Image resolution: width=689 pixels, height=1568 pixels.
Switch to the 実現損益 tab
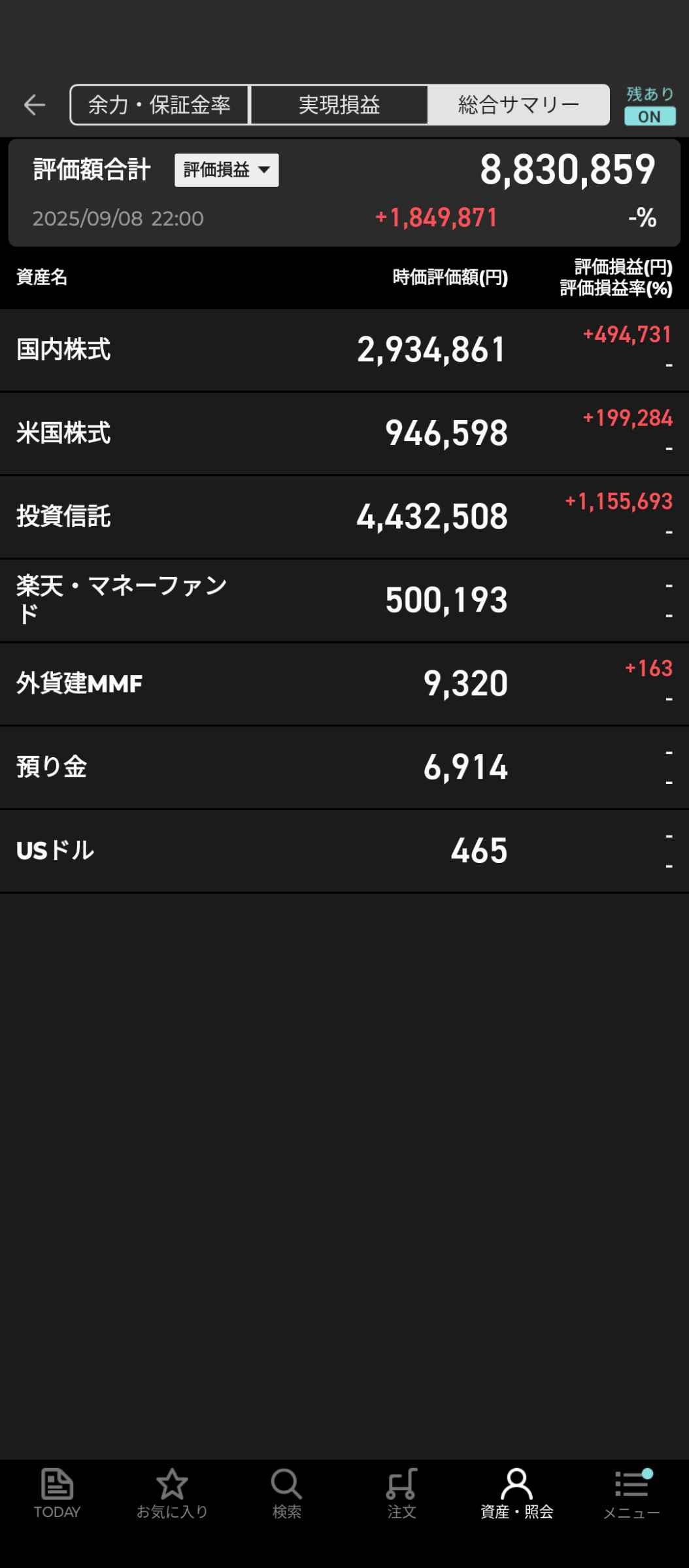click(x=339, y=105)
